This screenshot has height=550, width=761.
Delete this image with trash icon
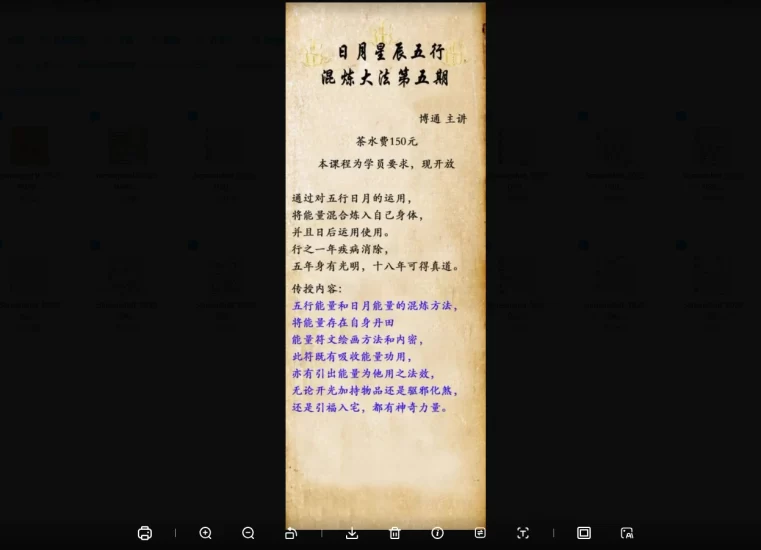(395, 533)
